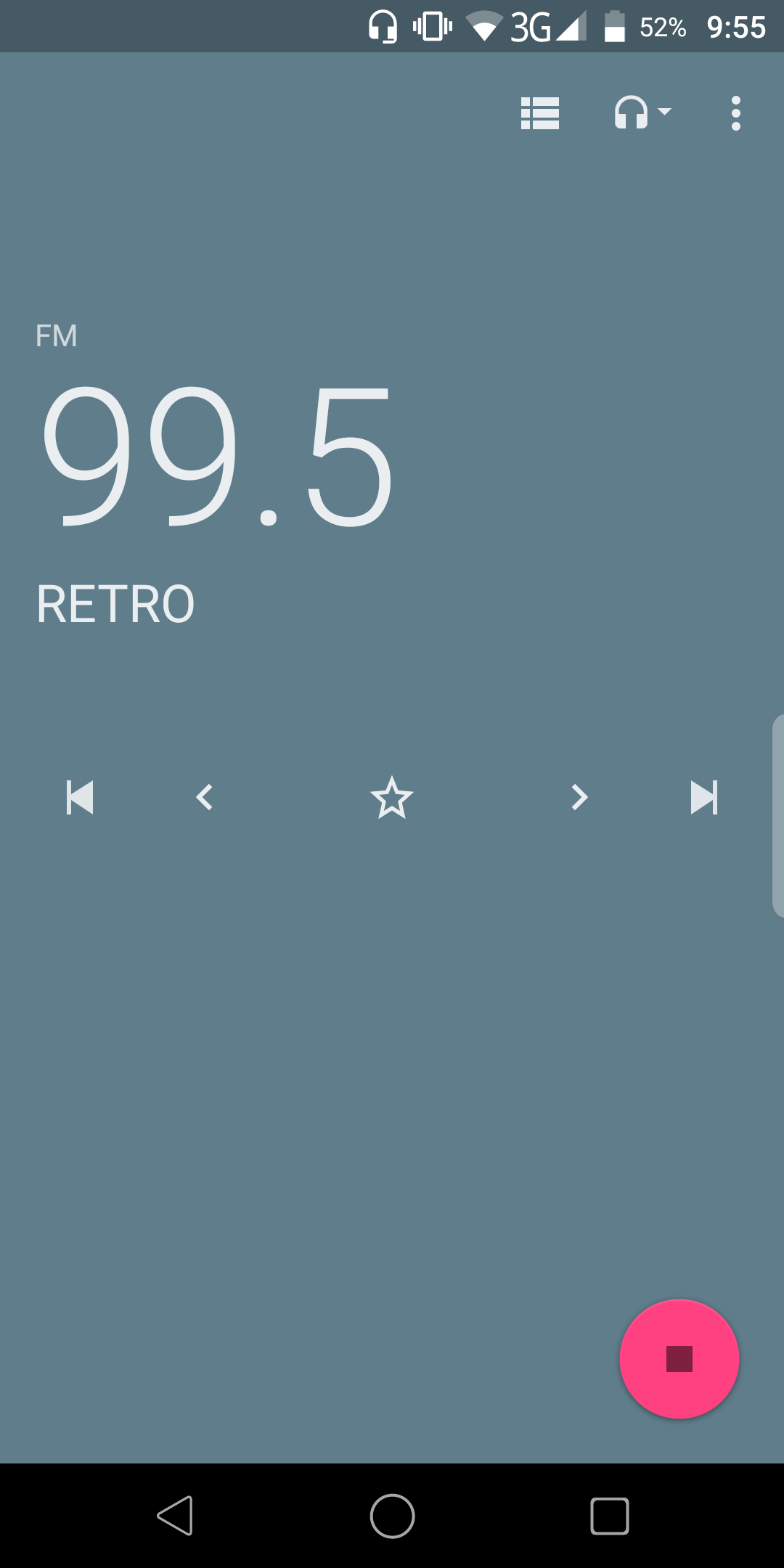Open the station list icon

pos(540,113)
